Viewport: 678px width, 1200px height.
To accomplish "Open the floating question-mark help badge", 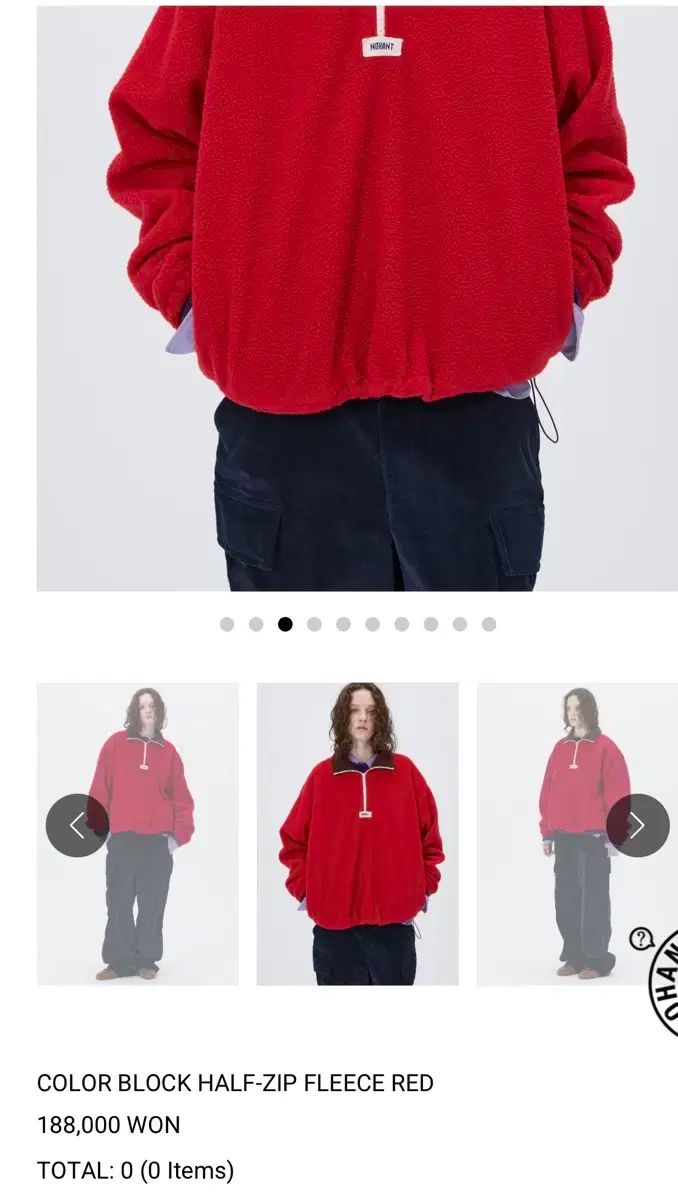I will (641, 938).
